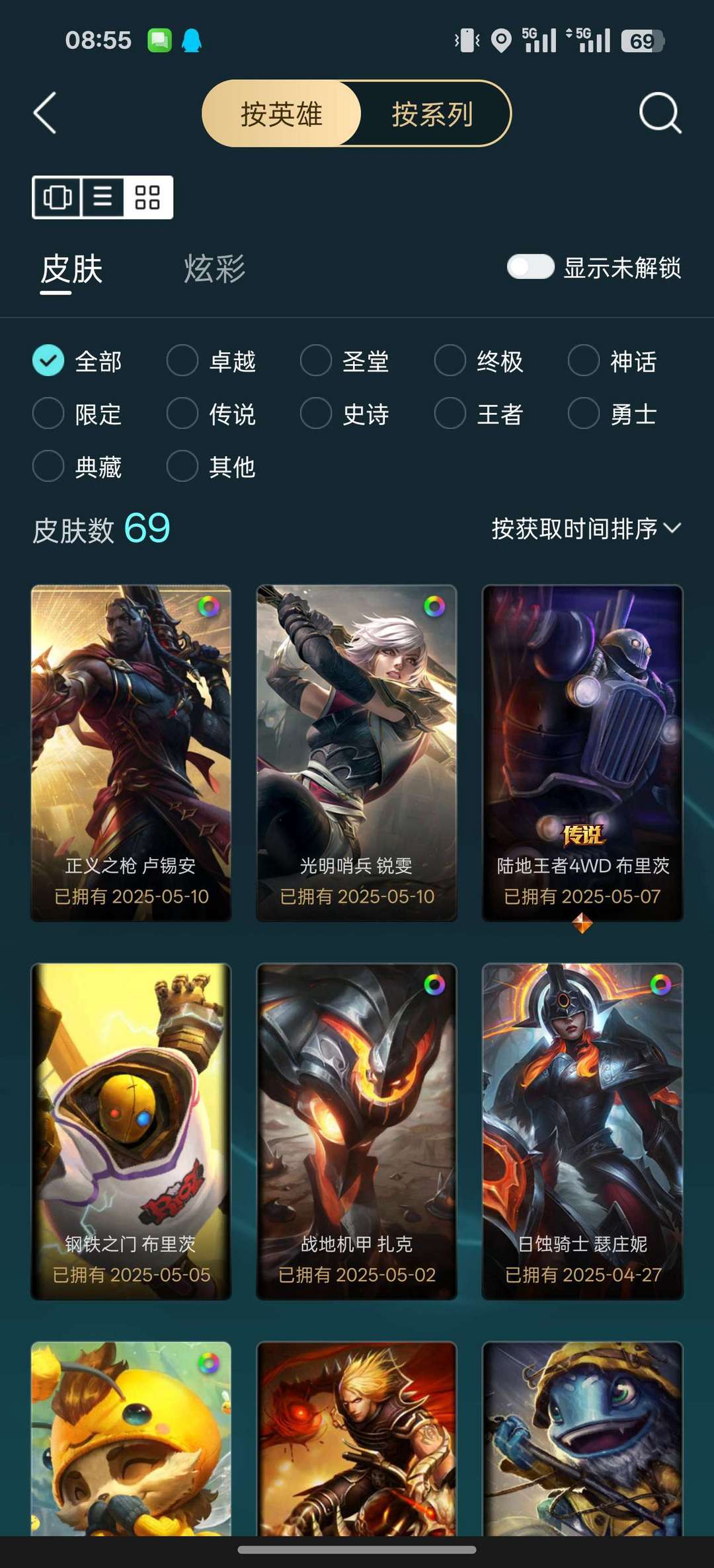Image resolution: width=714 pixels, height=1568 pixels.
Task: Switch to the 按系列 segment
Action: coord(432,114)
